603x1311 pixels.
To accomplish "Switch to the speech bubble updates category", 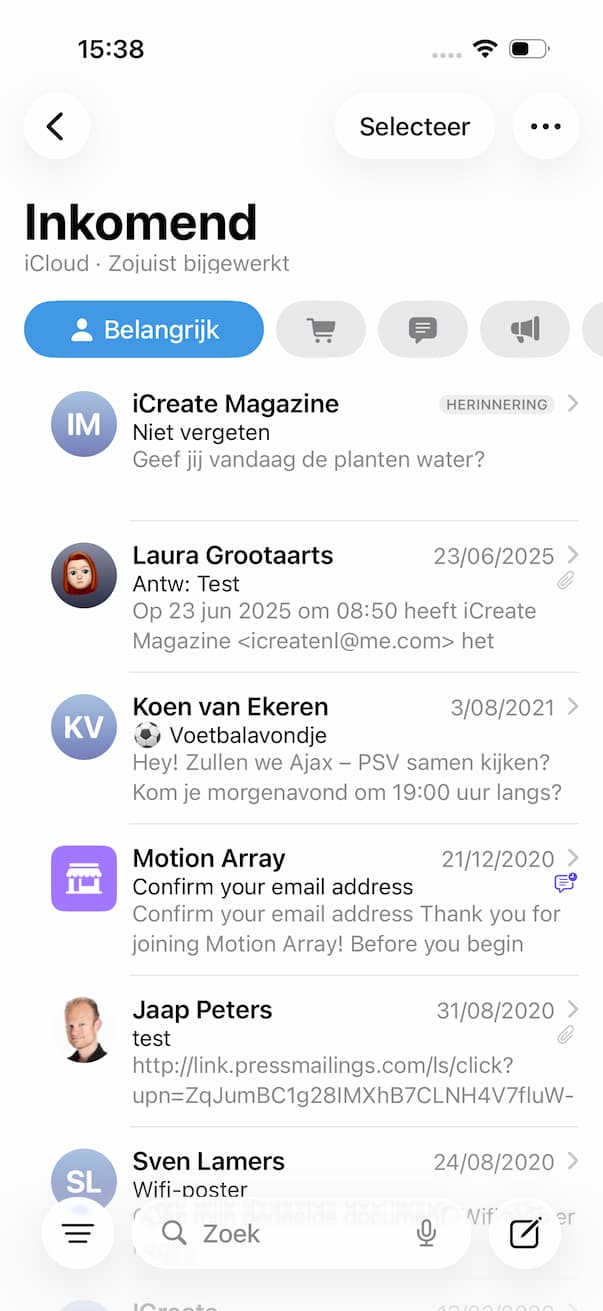I will coord(422,329).
